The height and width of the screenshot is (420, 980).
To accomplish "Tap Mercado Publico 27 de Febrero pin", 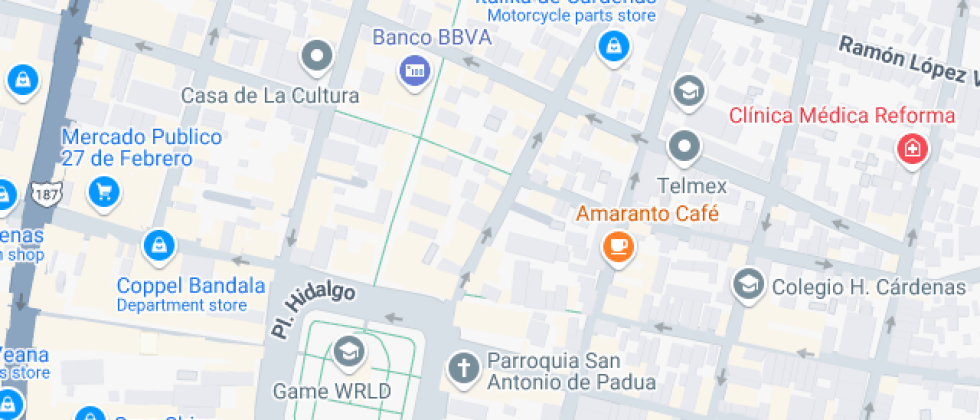I will tap(104, 190).
